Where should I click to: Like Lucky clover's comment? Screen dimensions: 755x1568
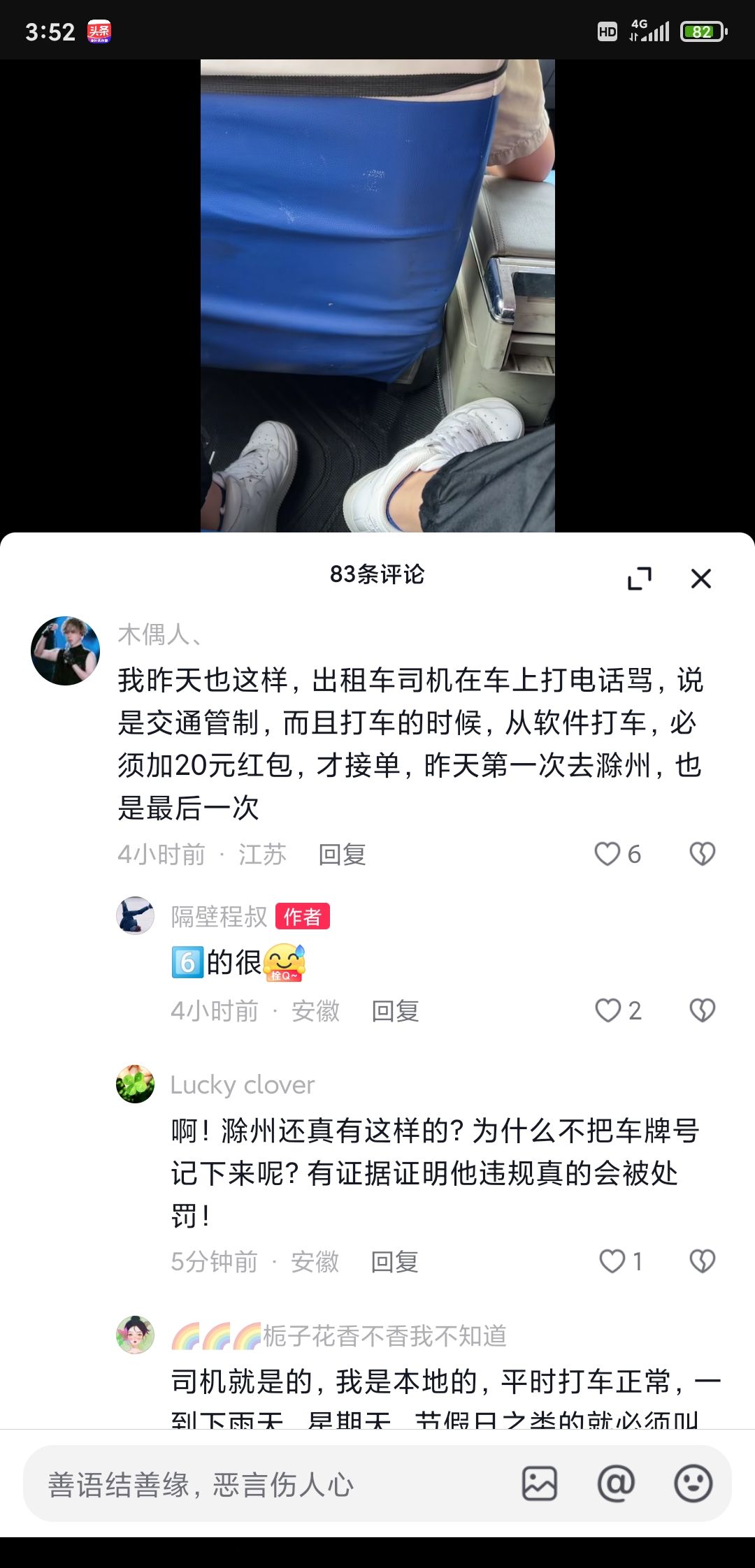click(612, 1261)
